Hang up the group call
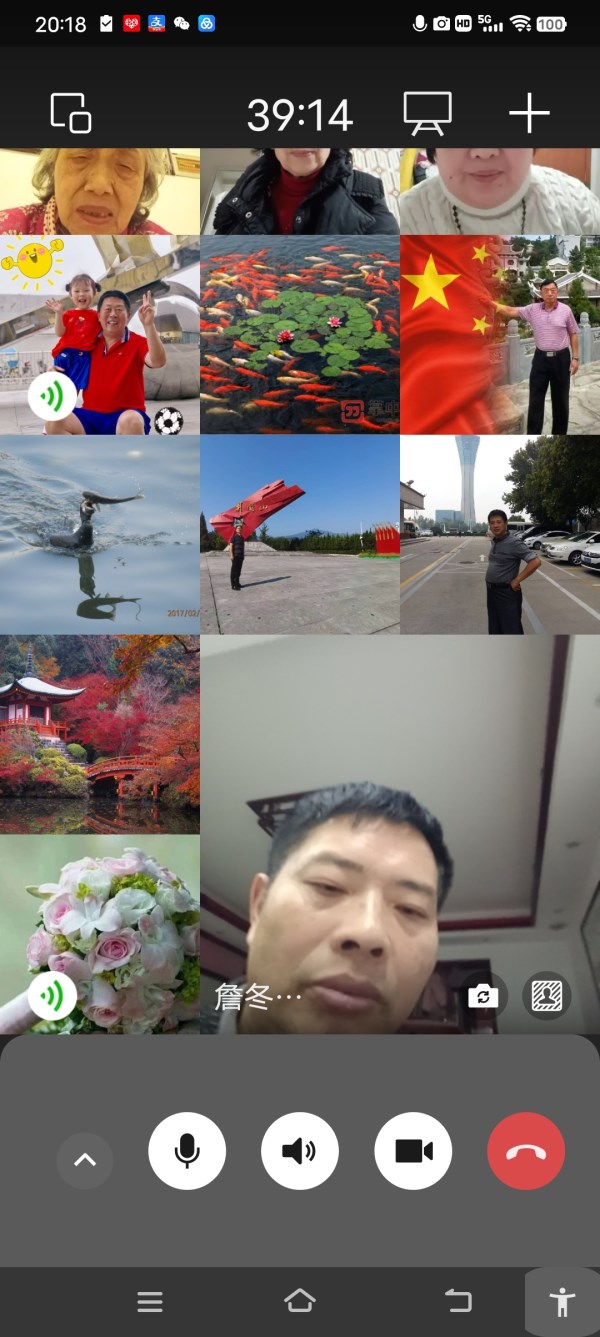Viewport: 600px width, 1337px height. [526, 1151]
